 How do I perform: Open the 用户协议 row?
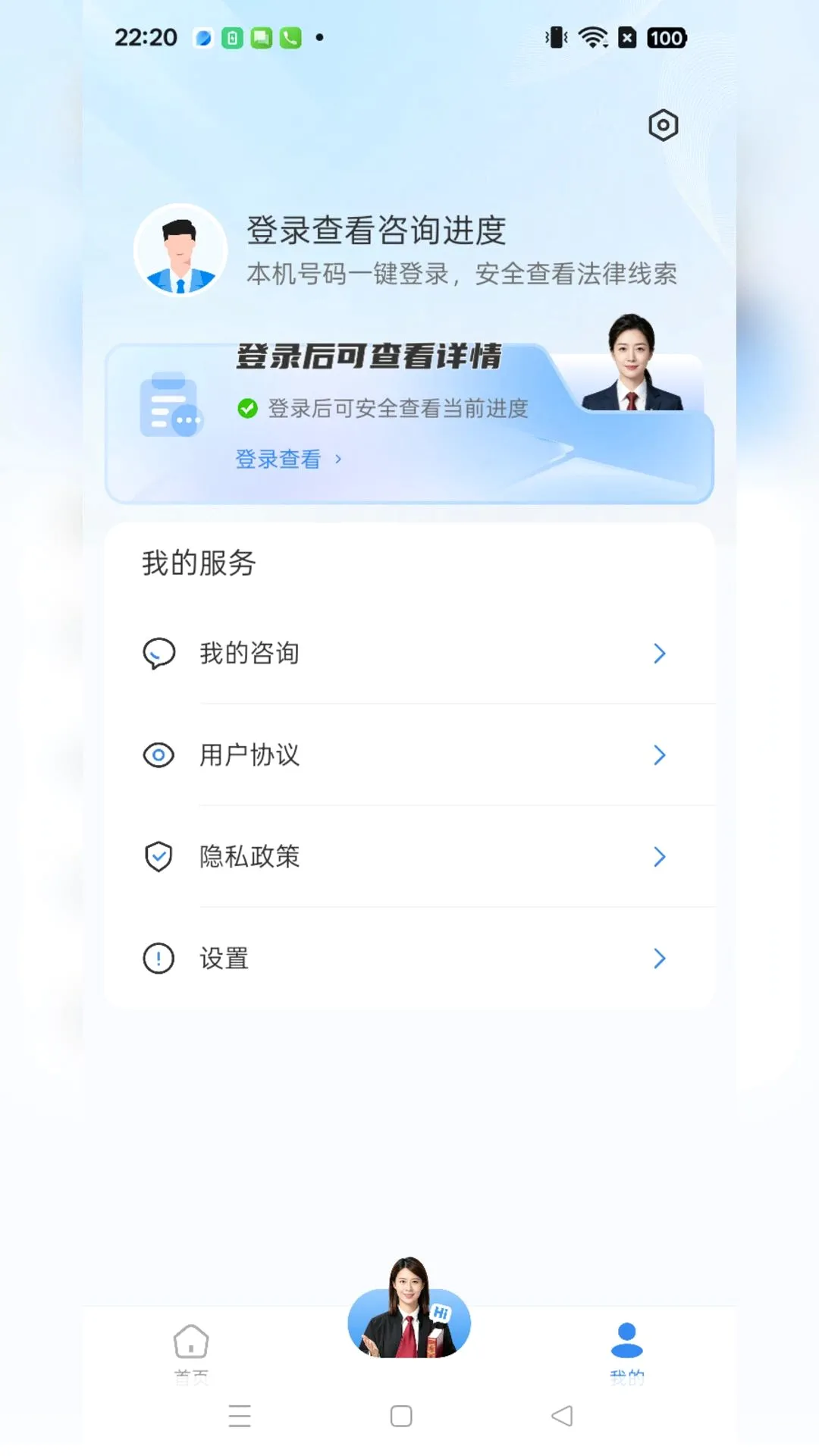point(409,755)
